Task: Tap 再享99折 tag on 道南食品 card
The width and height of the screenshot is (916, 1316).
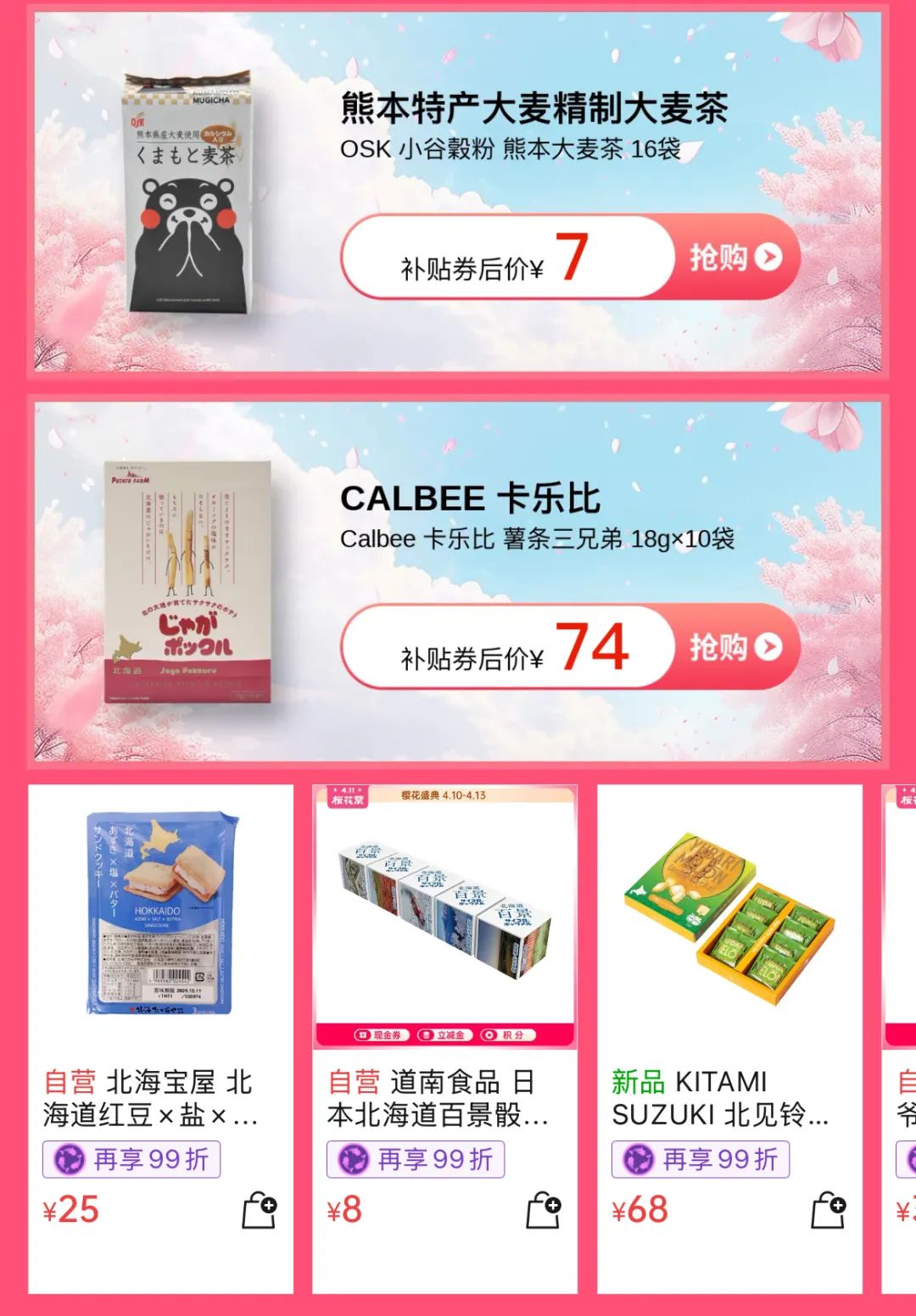Action: click(x=416, y=1159)
